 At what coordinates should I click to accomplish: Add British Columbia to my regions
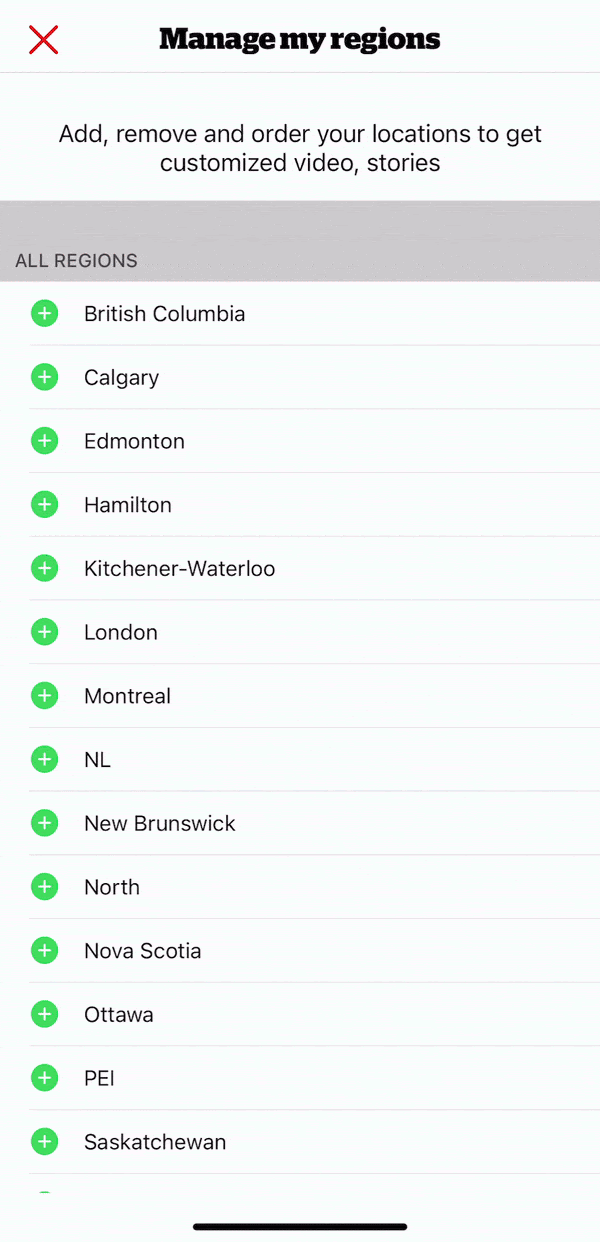pyautogui.click(x=45, y=314)
